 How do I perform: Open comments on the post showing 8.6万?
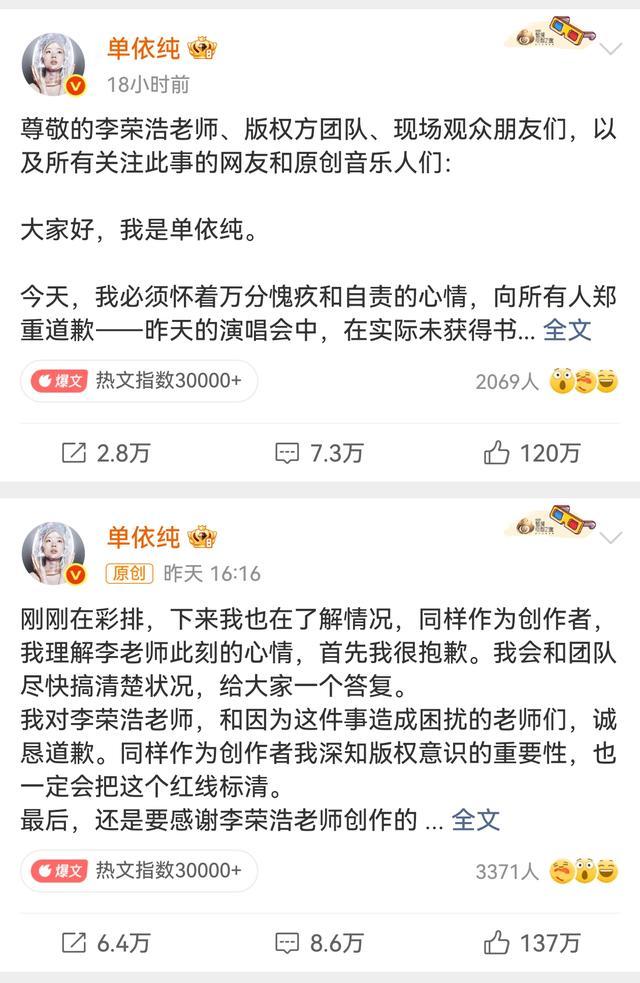pos(319,941)
